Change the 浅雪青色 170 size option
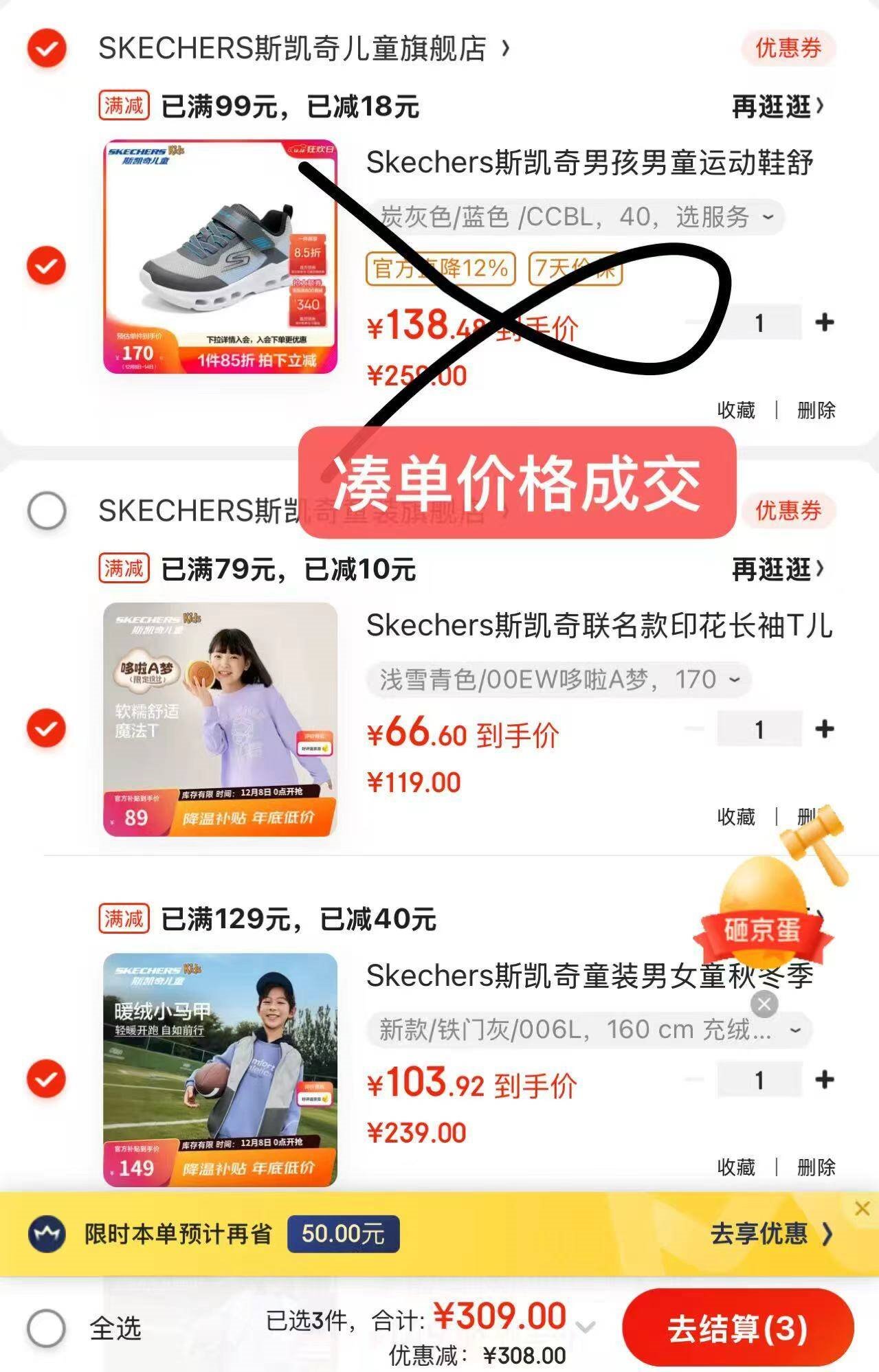The width and height of the screenshot is (879, 1372). pos(558,679)
